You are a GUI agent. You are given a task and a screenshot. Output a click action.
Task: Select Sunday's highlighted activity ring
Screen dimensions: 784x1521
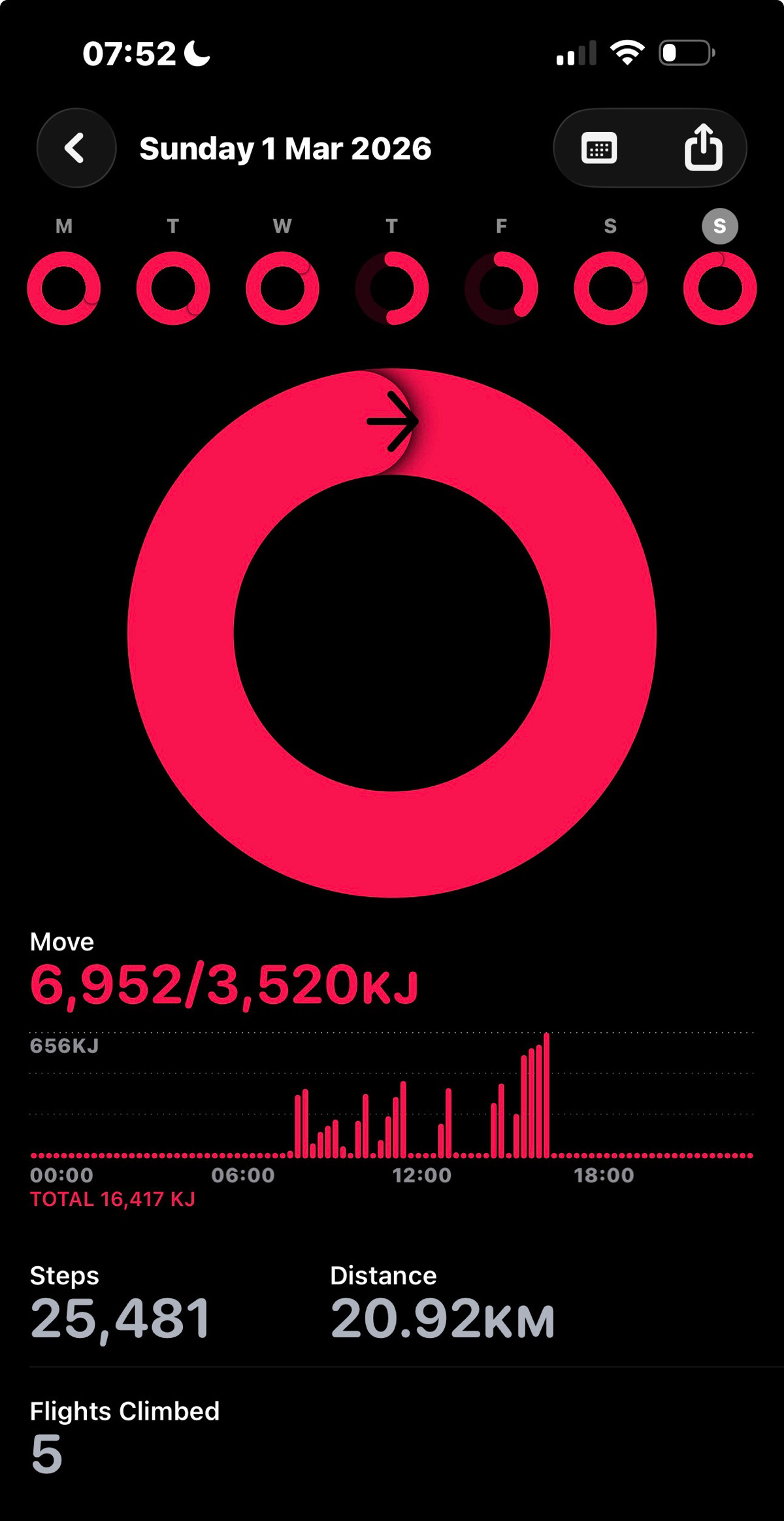point(720,288)
